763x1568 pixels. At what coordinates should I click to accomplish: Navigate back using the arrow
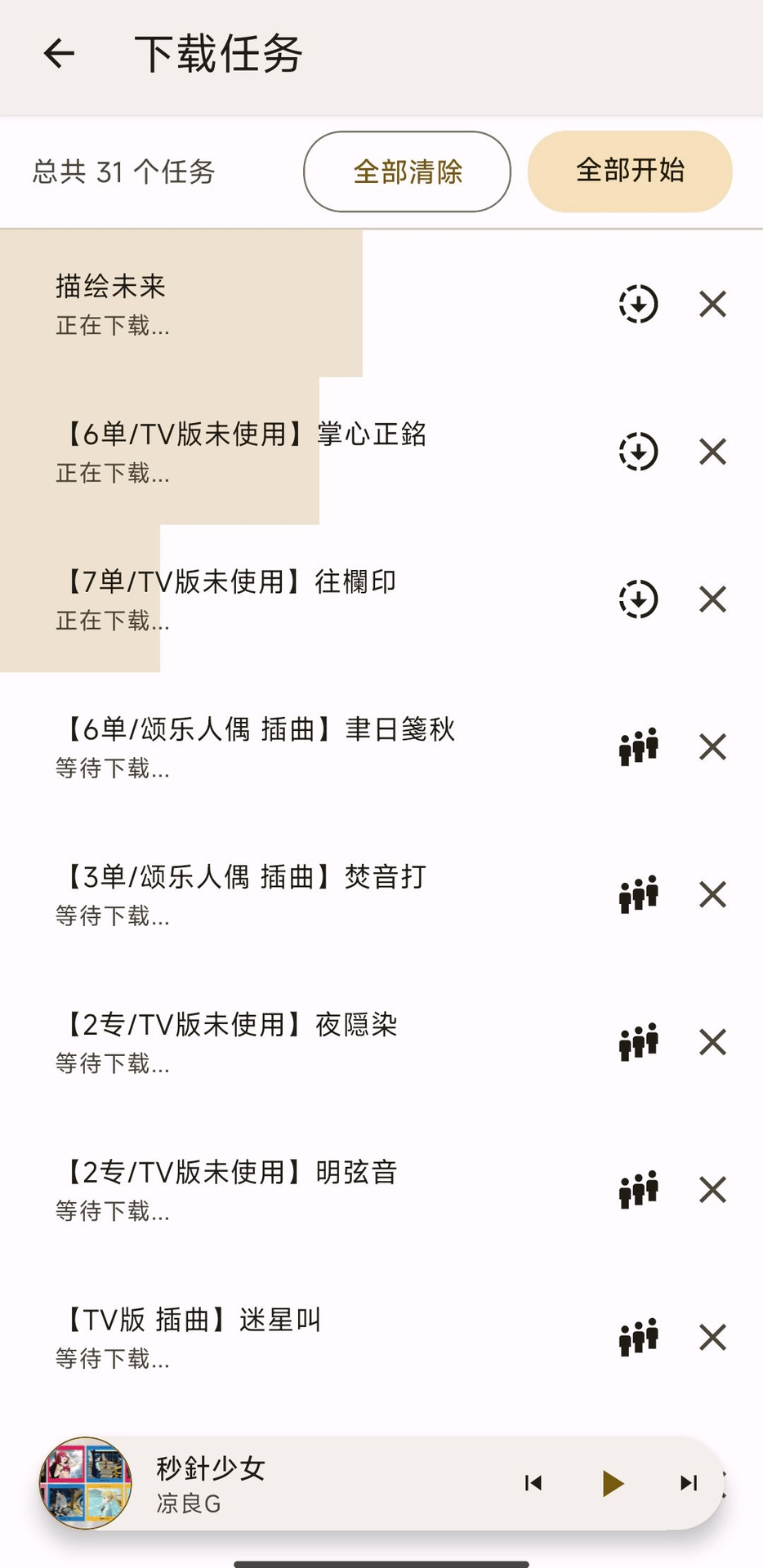click(58, 53)
